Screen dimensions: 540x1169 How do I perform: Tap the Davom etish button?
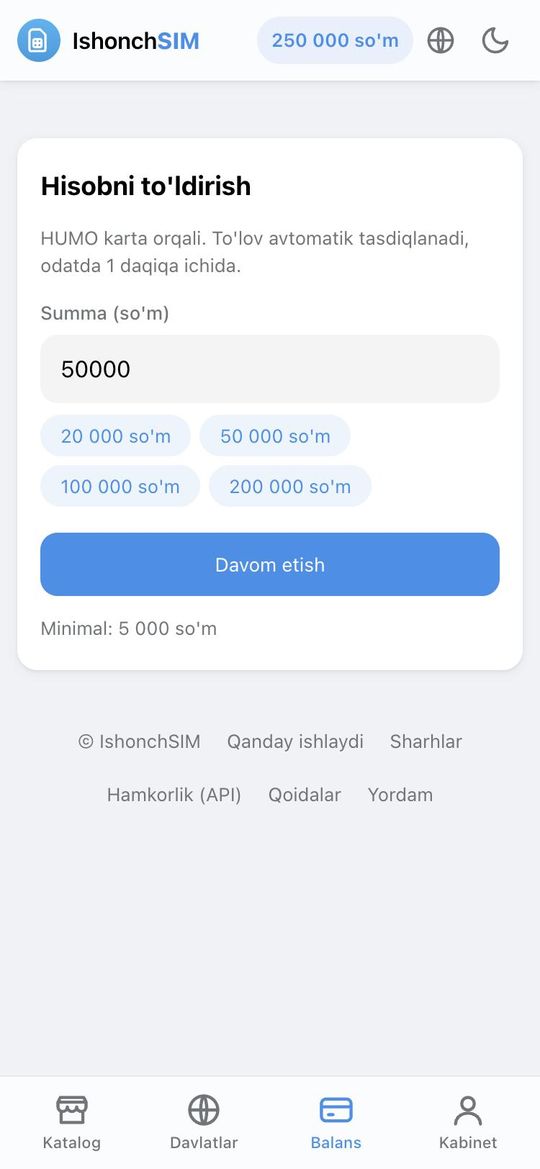pos(270,564)
